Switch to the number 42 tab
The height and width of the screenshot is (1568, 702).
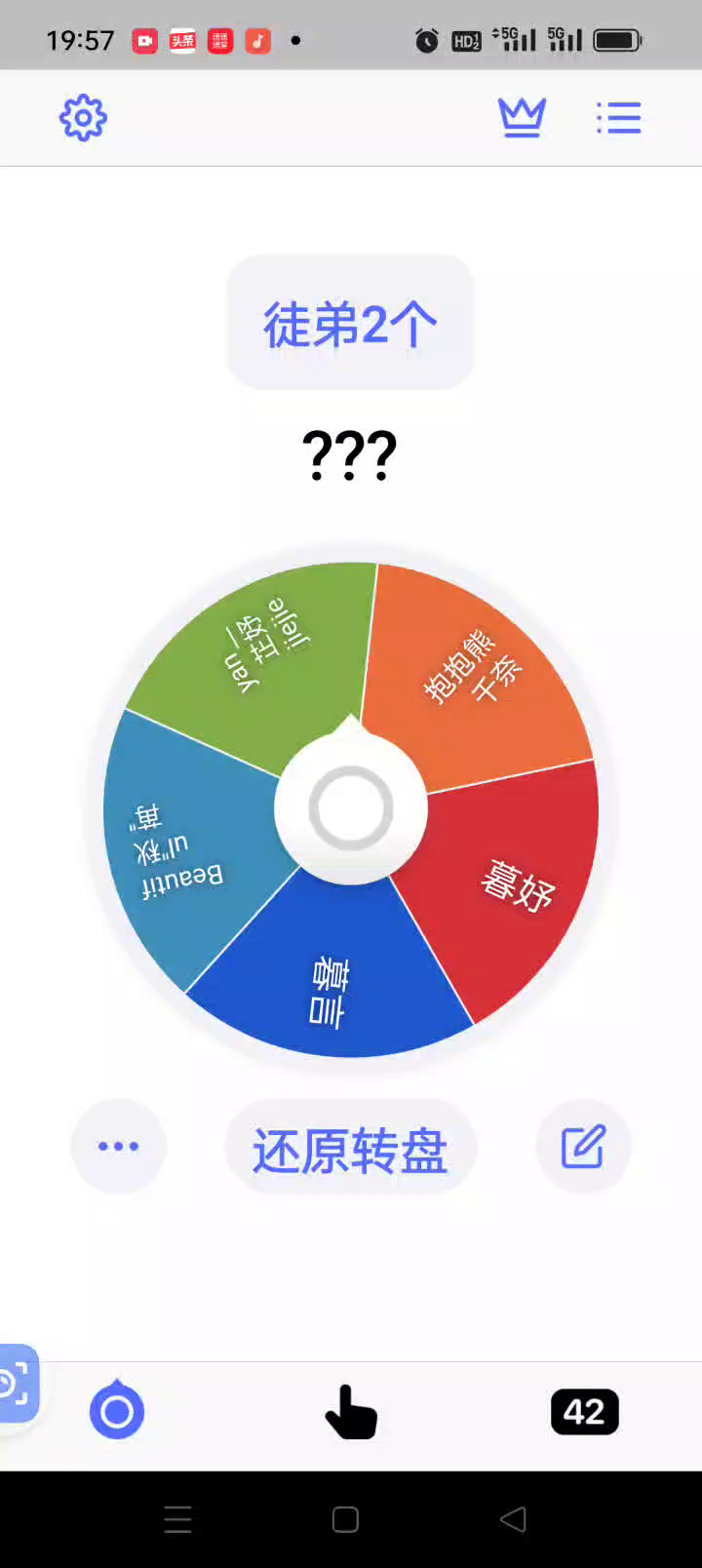click(584, 1411)
